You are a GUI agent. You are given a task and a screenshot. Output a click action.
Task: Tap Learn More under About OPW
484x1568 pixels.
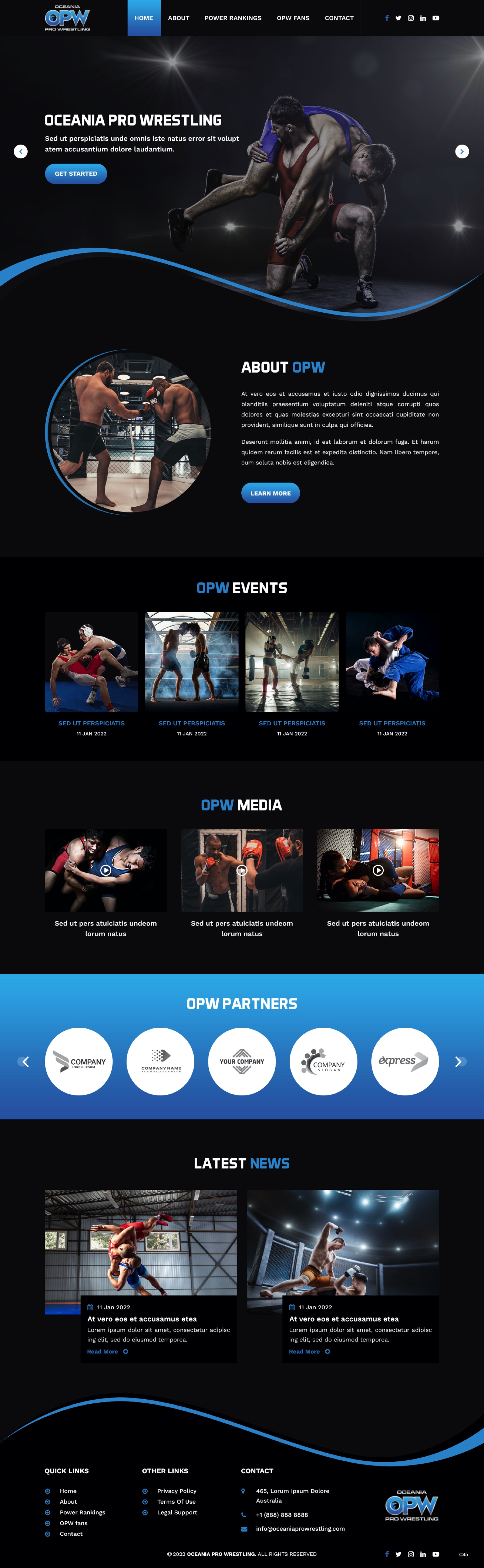[270, 493]
